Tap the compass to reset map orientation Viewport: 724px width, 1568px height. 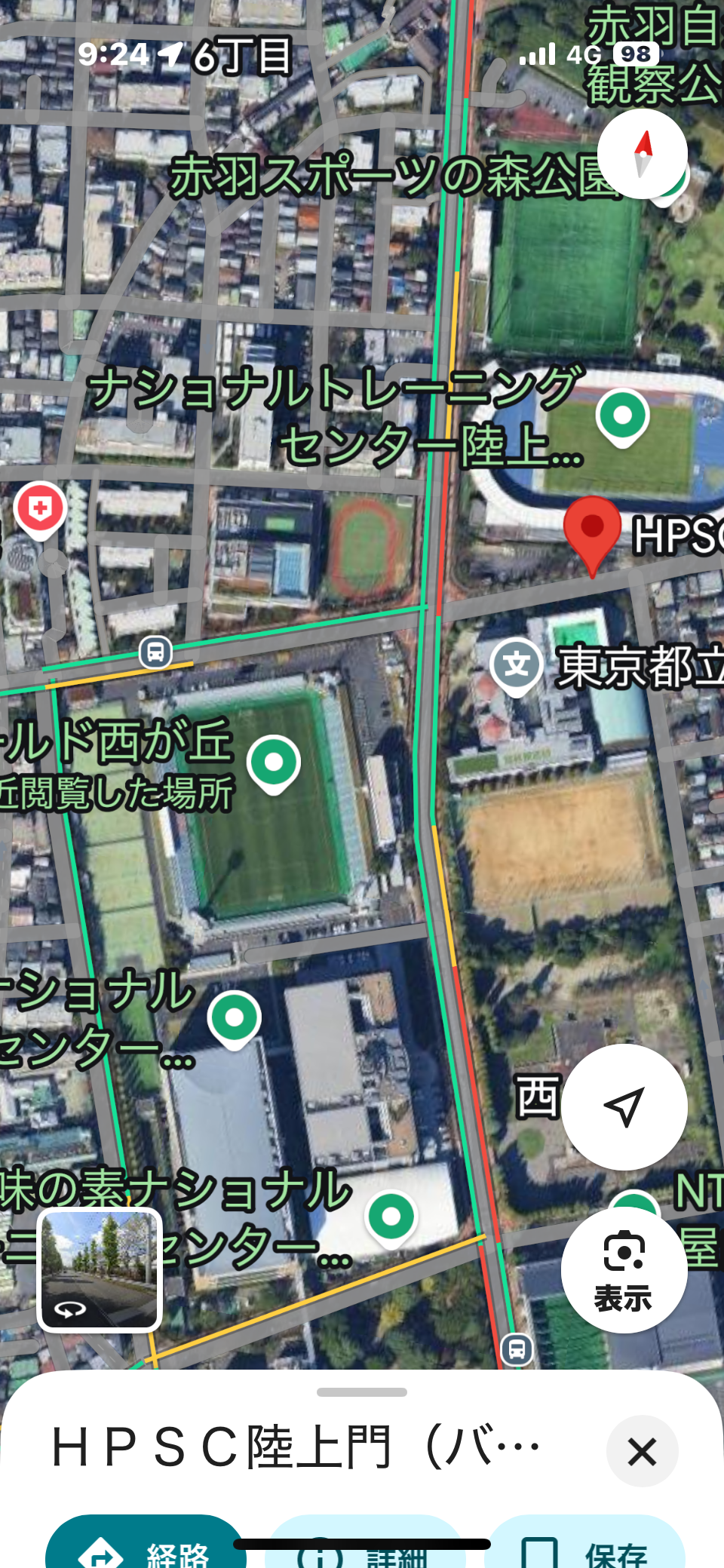pos(642,154)
